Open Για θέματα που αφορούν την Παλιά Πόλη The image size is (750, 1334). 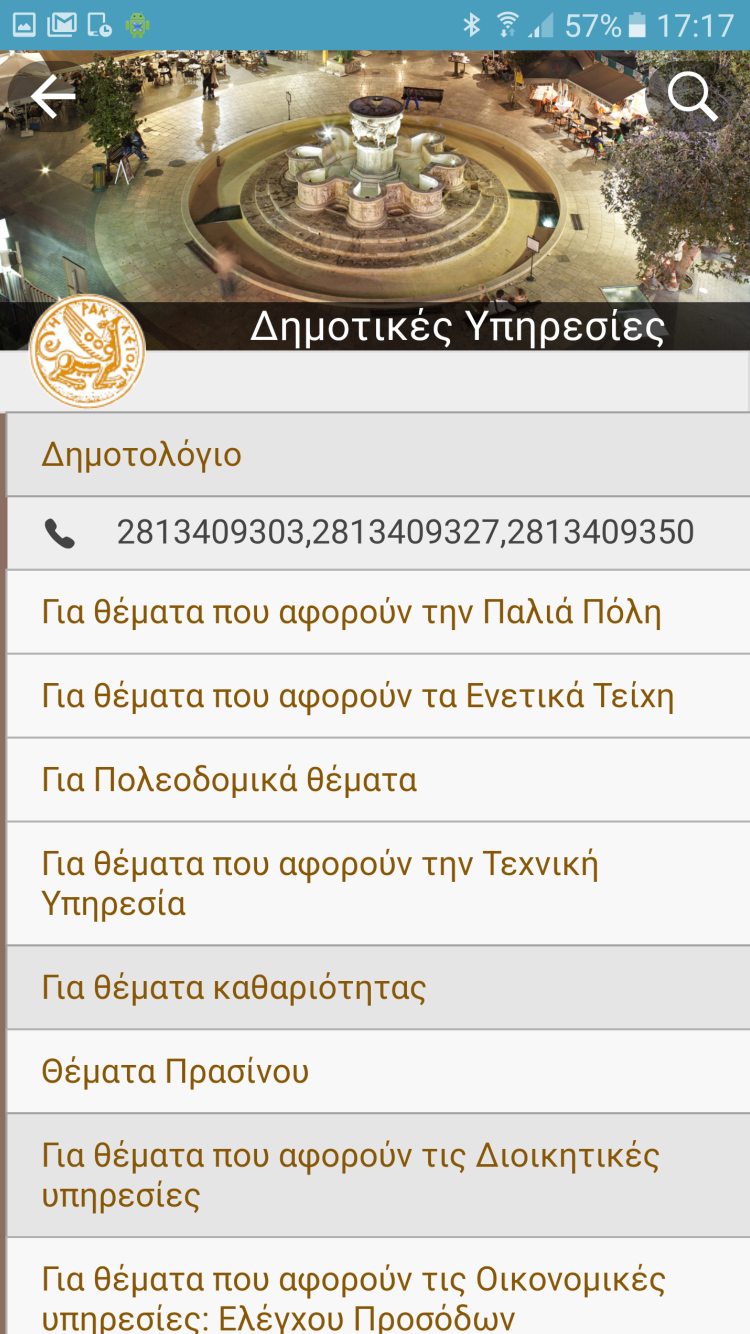pyautogui.click(x=377, y=612)
